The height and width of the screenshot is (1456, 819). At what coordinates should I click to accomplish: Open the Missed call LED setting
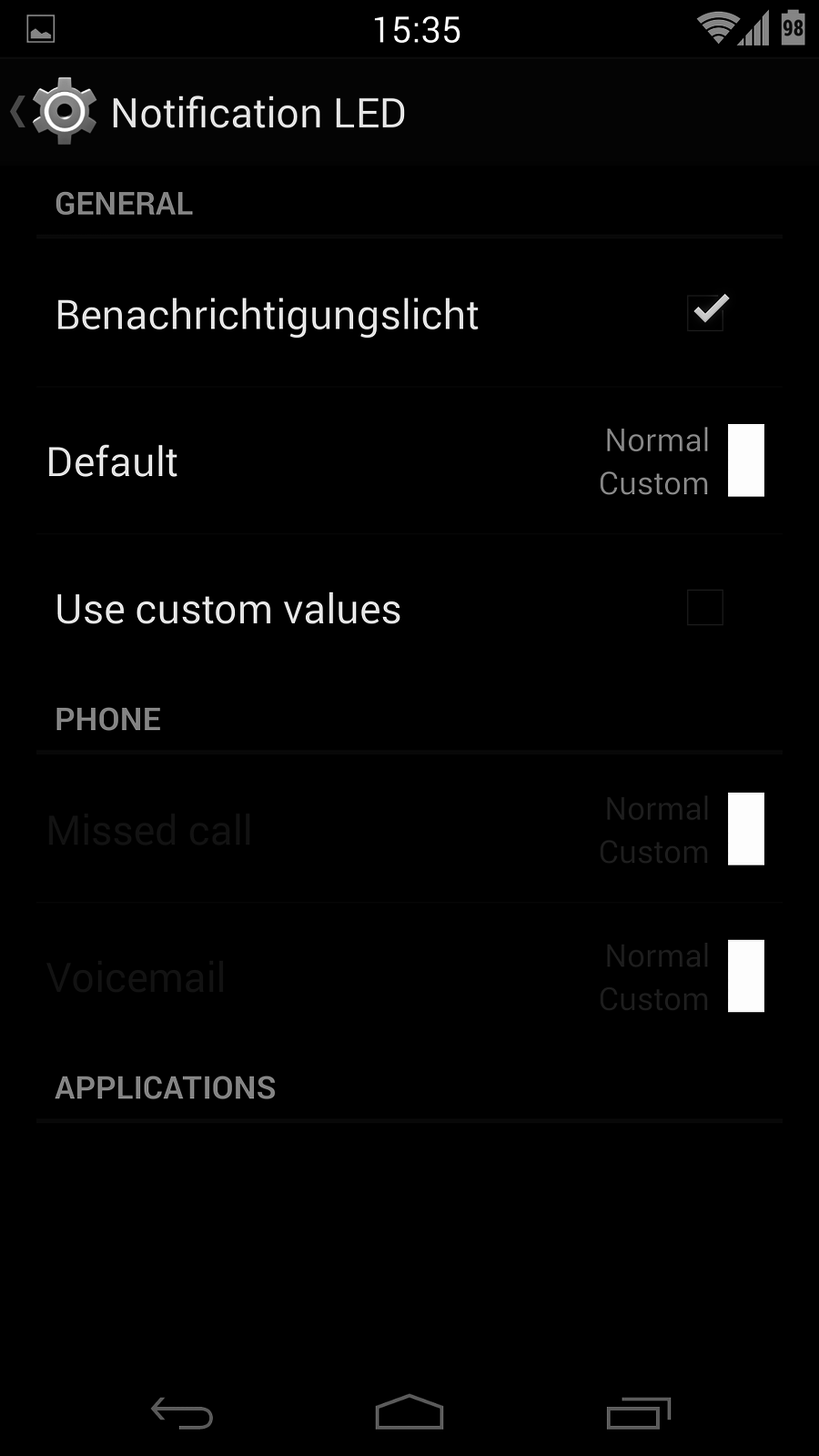409,830
